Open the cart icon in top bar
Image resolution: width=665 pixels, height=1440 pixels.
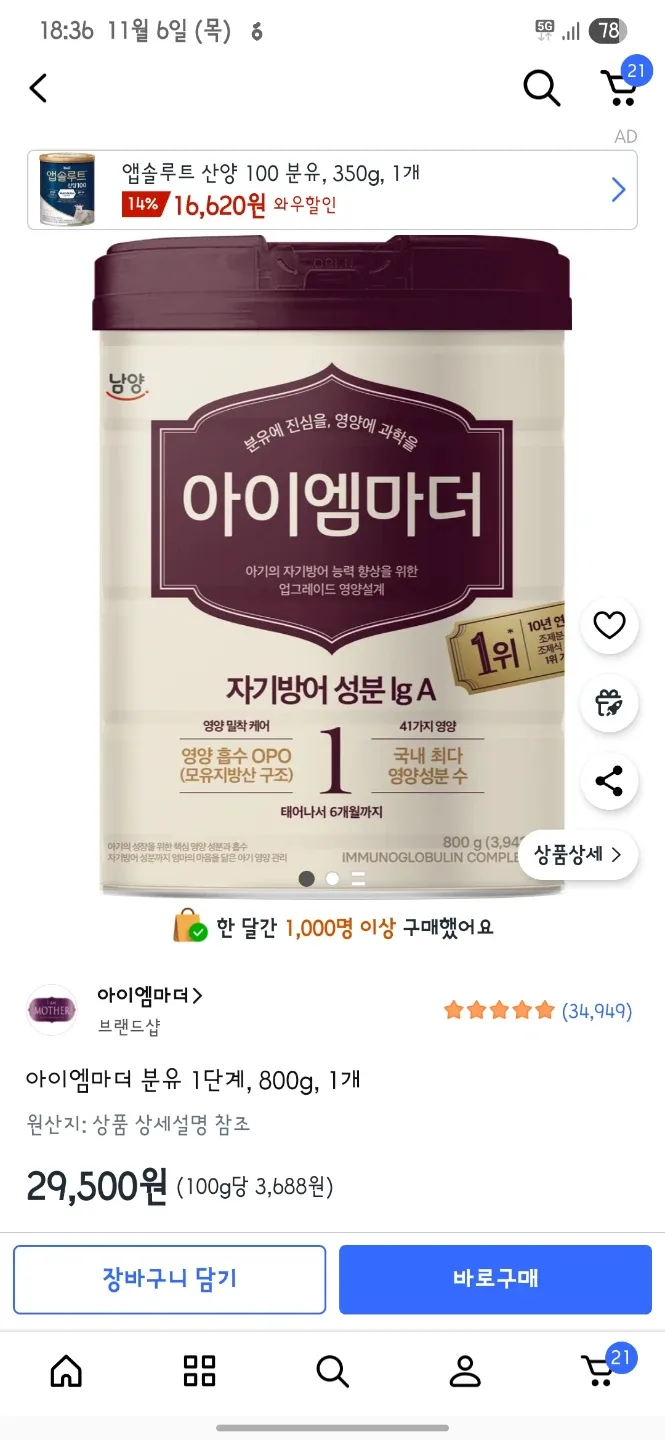pyautogui.click(x=621, y=88)
